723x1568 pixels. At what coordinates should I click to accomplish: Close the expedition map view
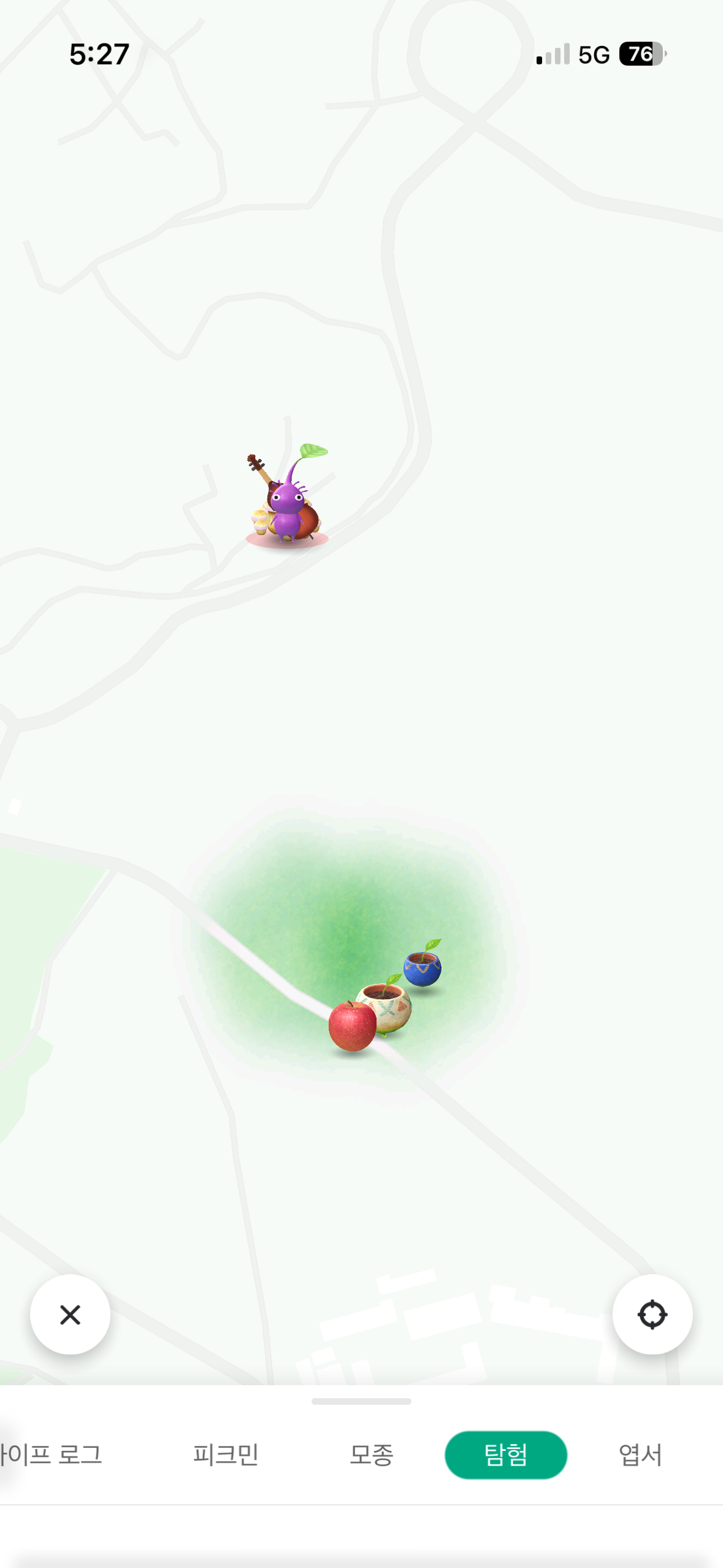tap(70, 1314)
